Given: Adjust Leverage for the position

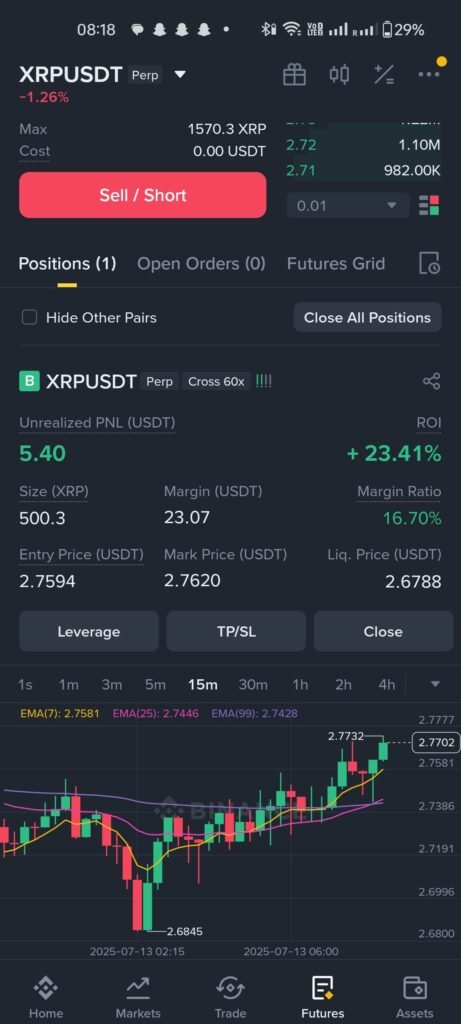Looking at the screenshot, I should coord(89,632).
